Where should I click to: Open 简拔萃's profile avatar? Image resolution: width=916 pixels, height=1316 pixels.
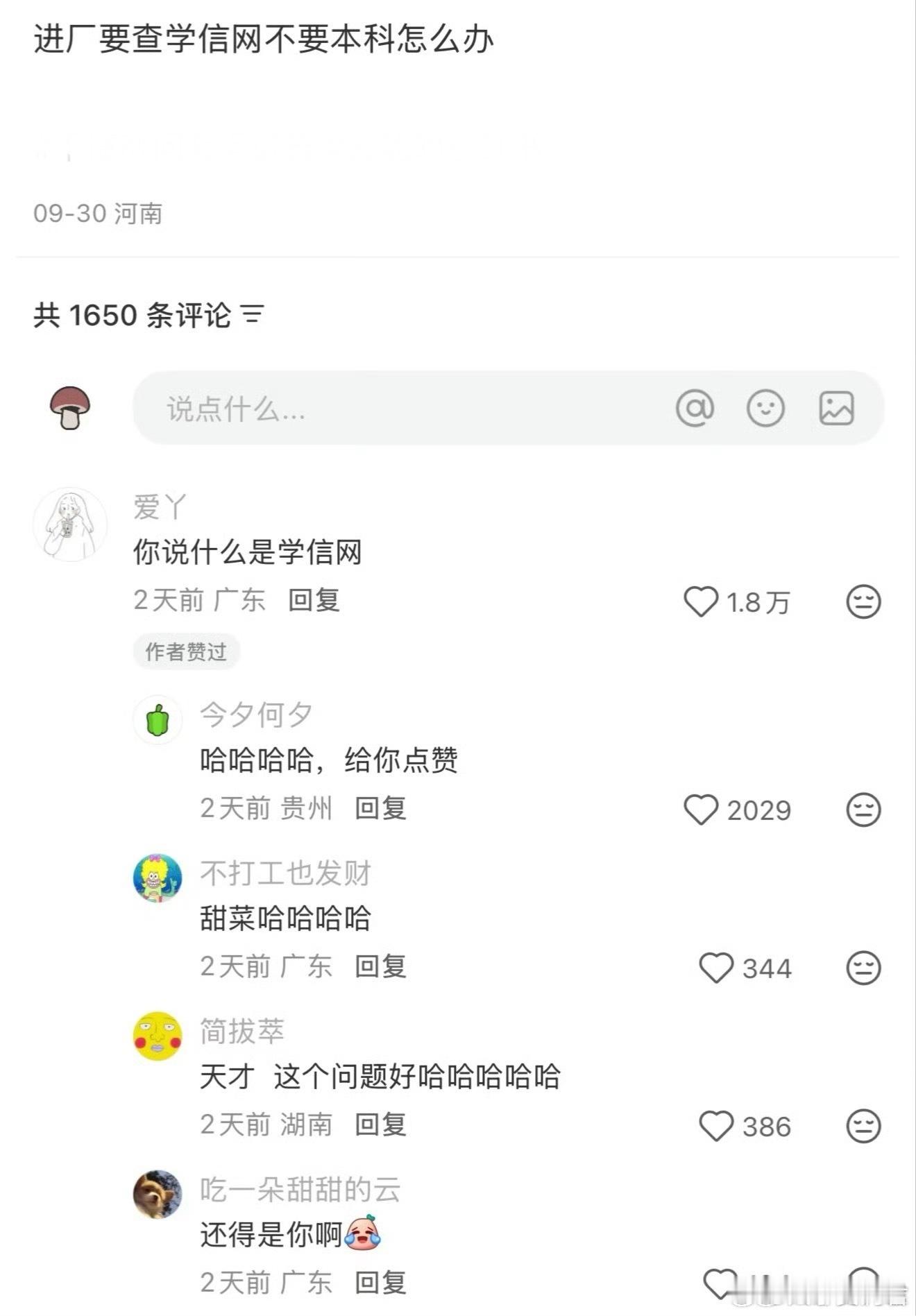158,1036
